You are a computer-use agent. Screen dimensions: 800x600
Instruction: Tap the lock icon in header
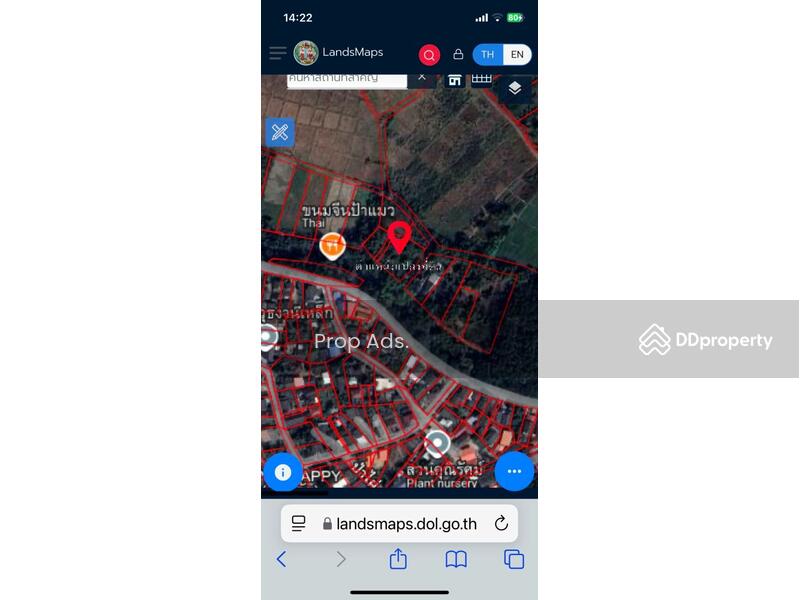[458, 54]
